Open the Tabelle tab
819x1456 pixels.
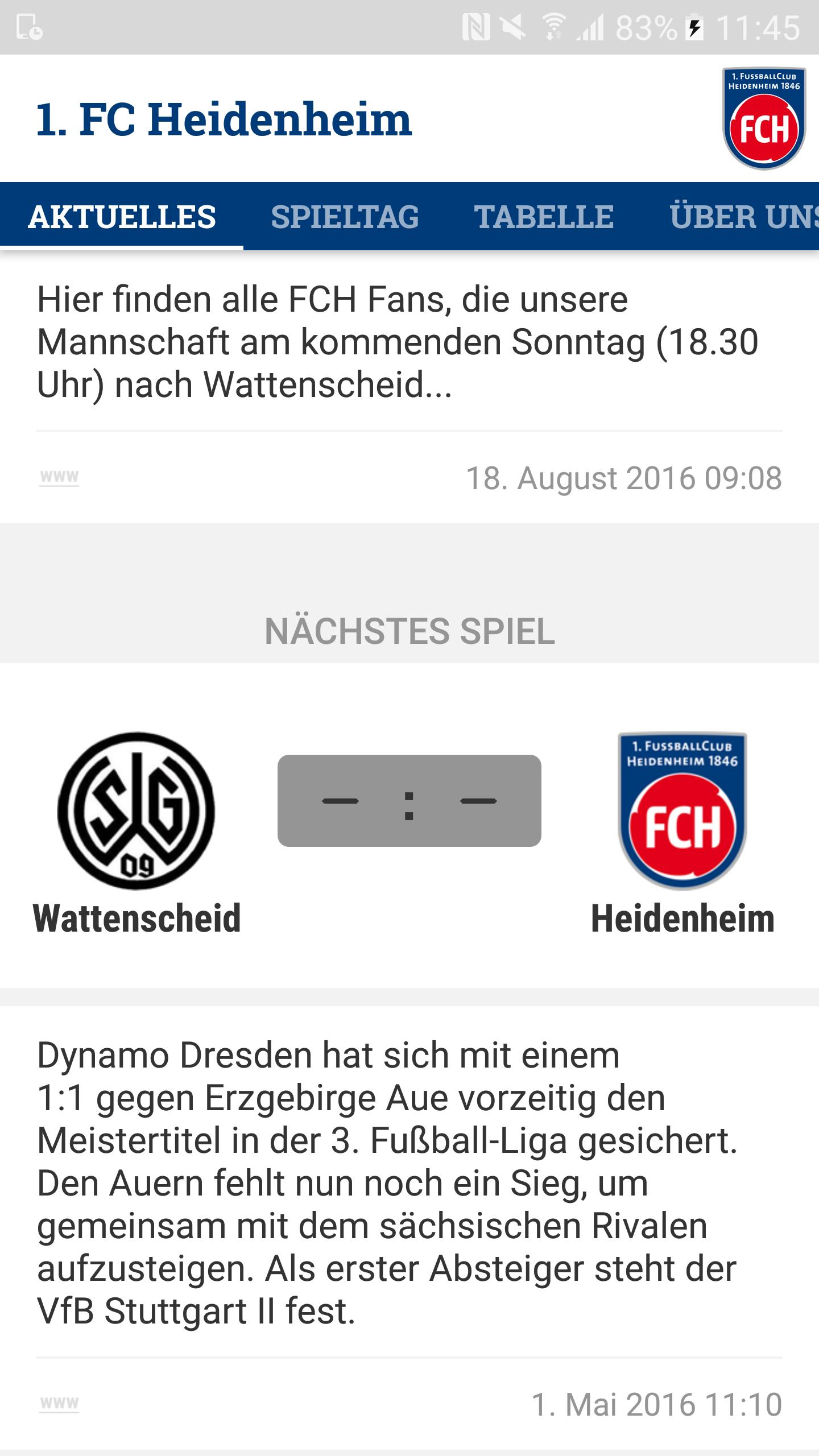point(544,217)
